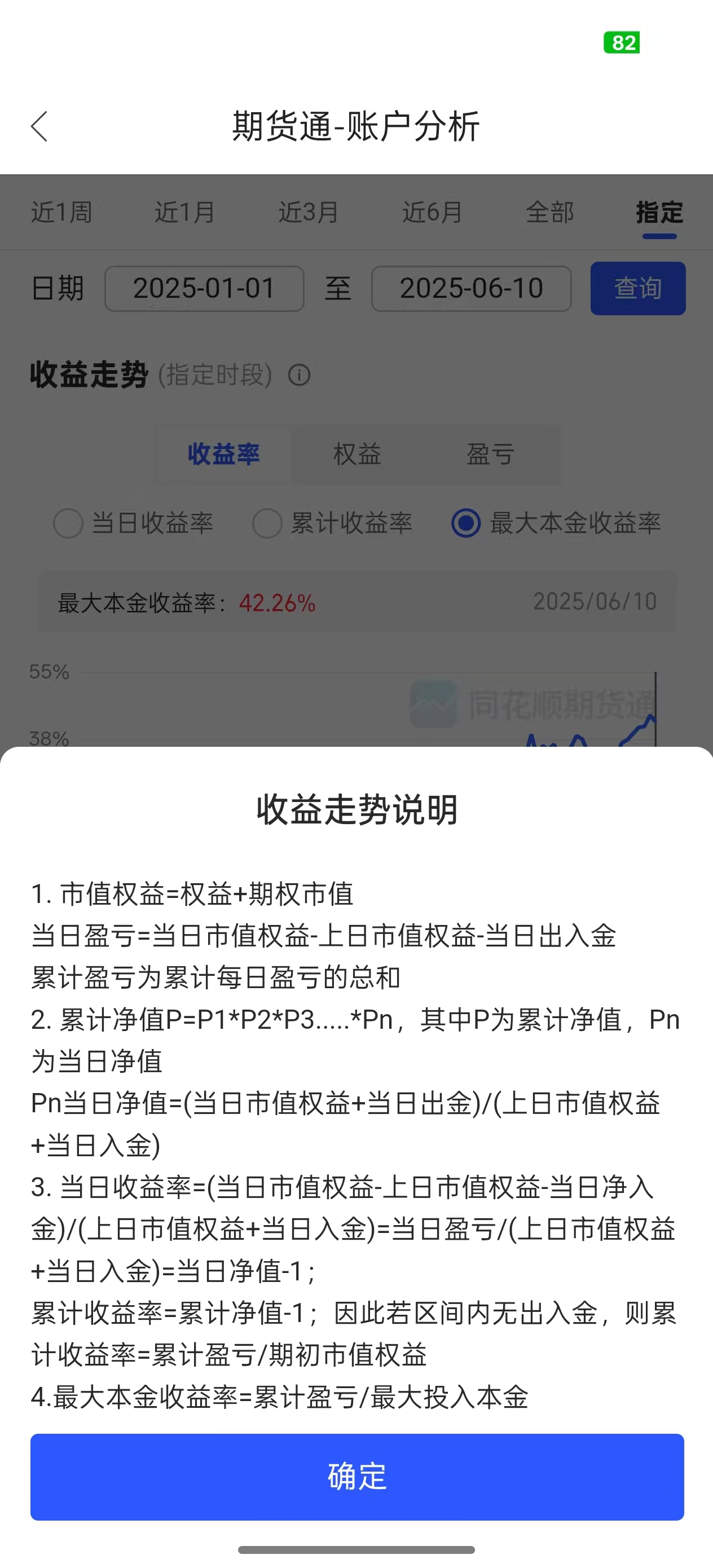Tap the 查询 query button
This screenshot has height=1568, width=713.
[637, 289]
